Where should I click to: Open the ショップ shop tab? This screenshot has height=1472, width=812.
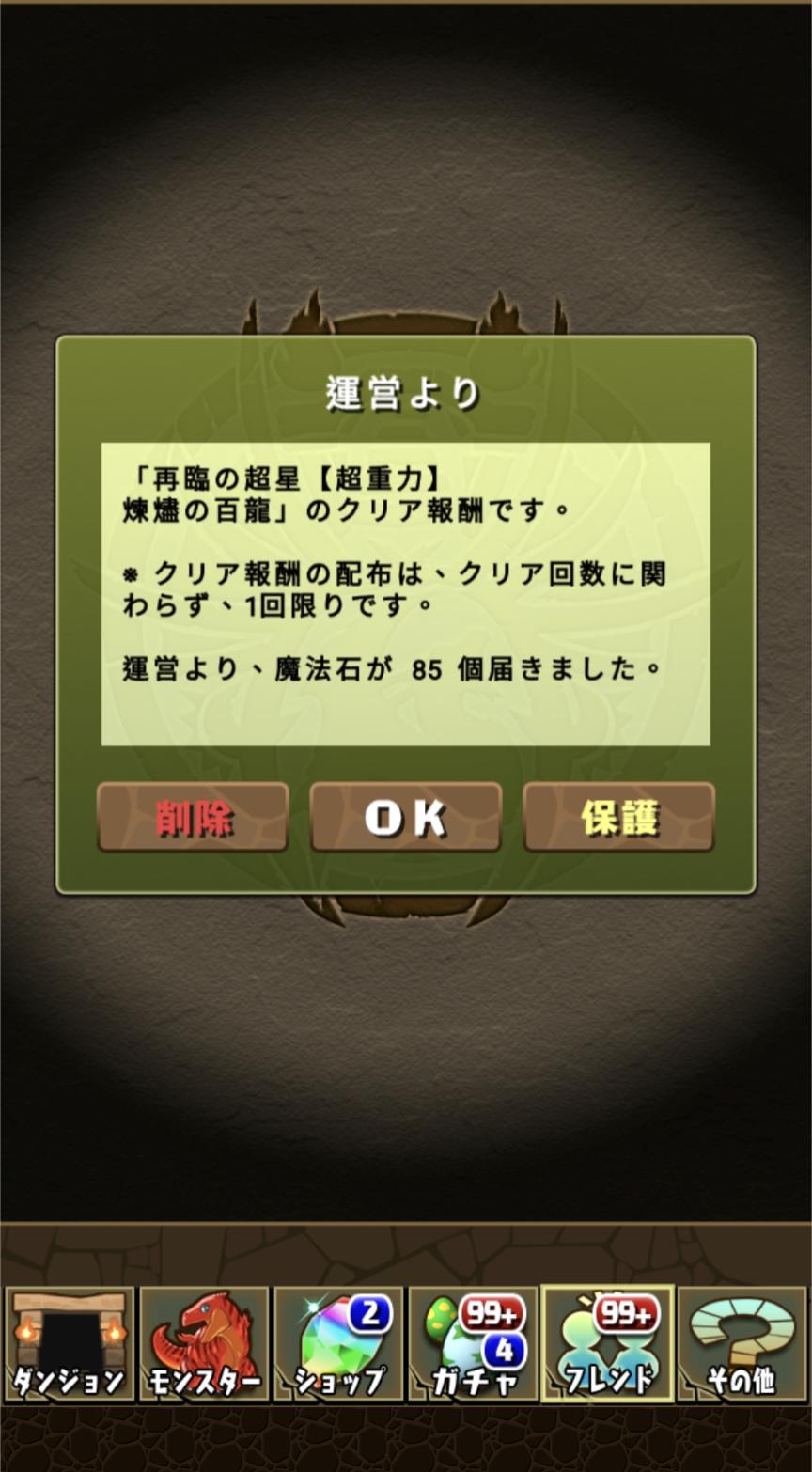(x=339, y=1344)
